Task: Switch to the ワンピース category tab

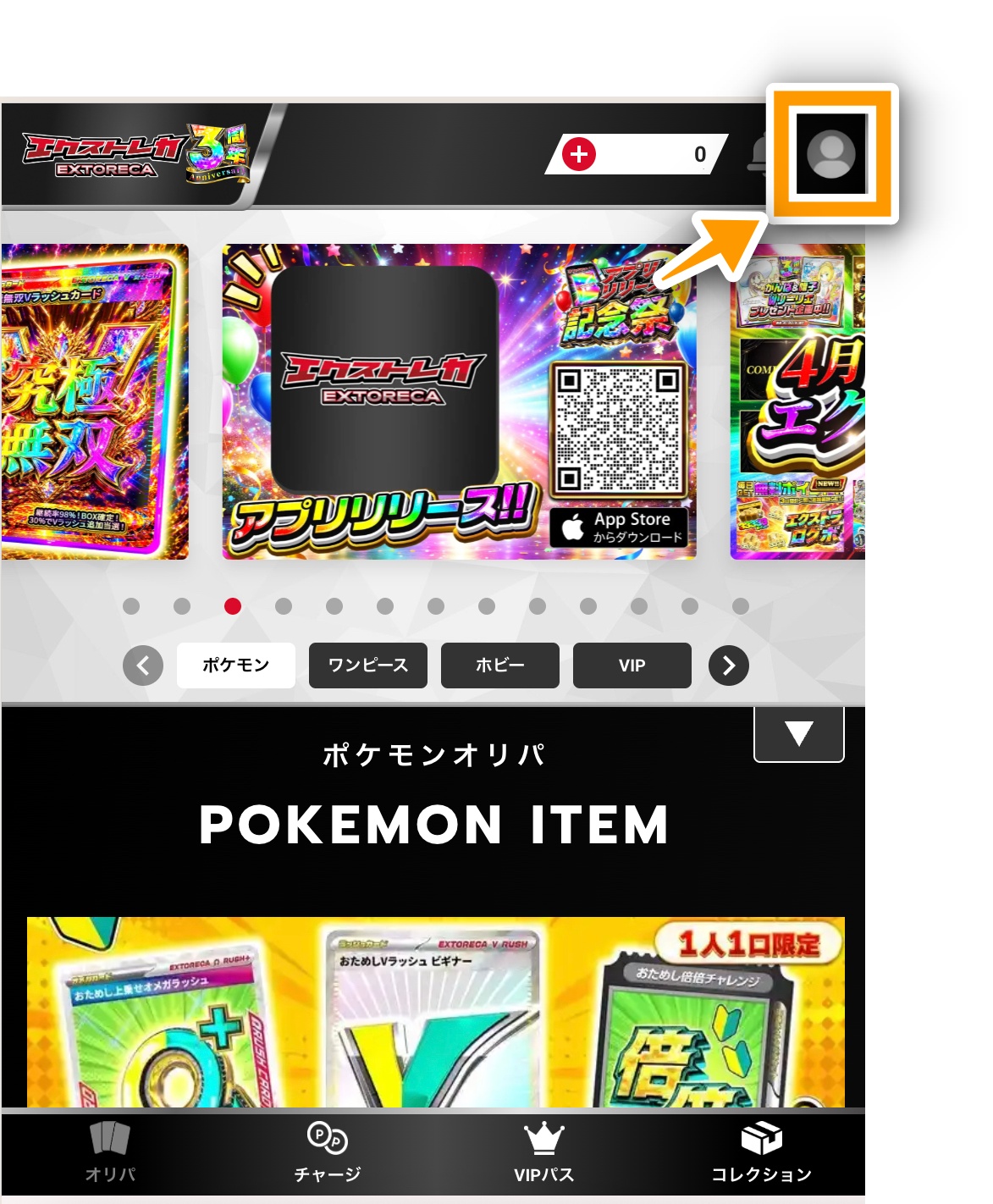Action: (367, 666)
